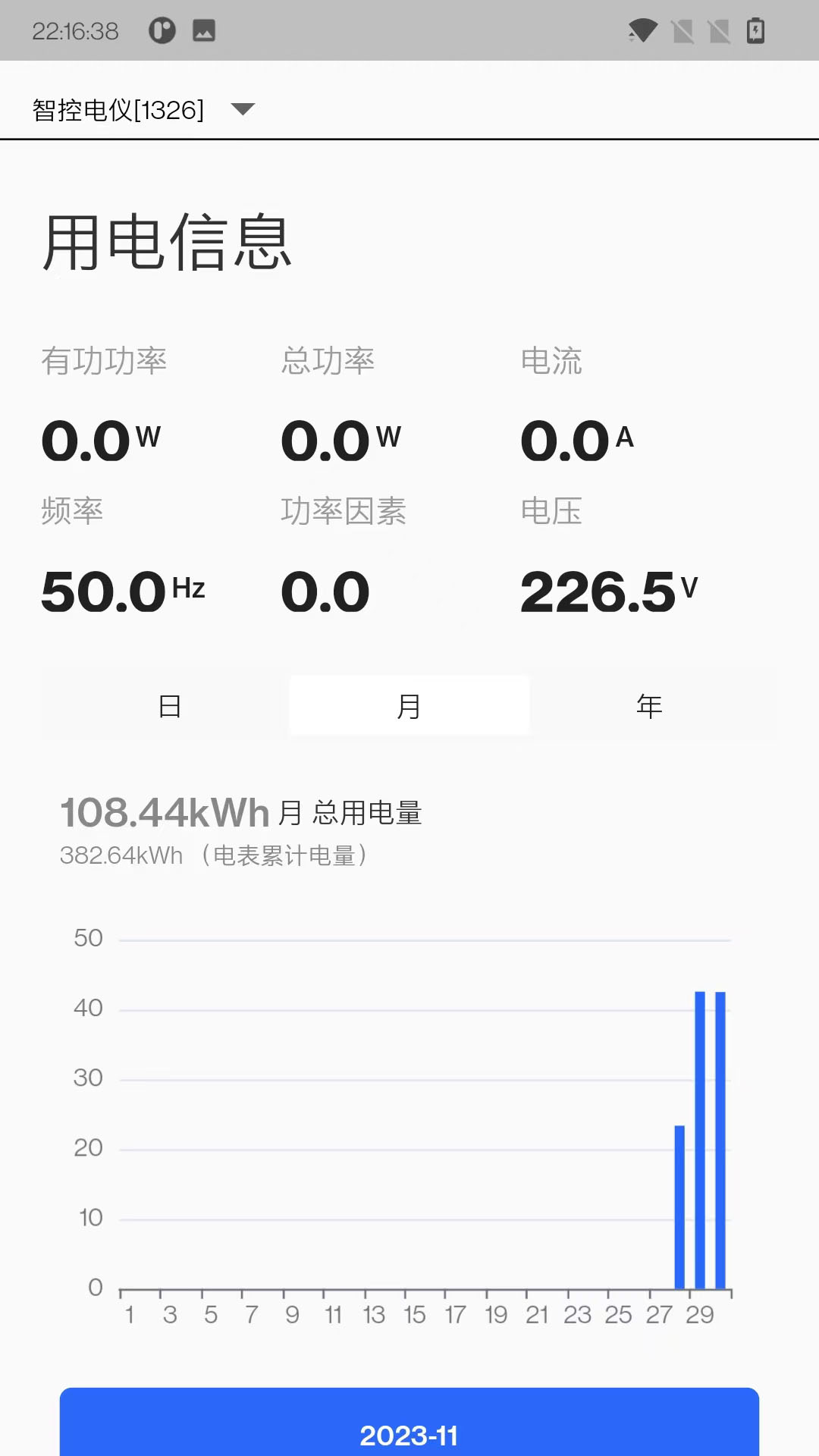Click the voltage reading 226.5V

pyautogui.click(x=607, y=592)
